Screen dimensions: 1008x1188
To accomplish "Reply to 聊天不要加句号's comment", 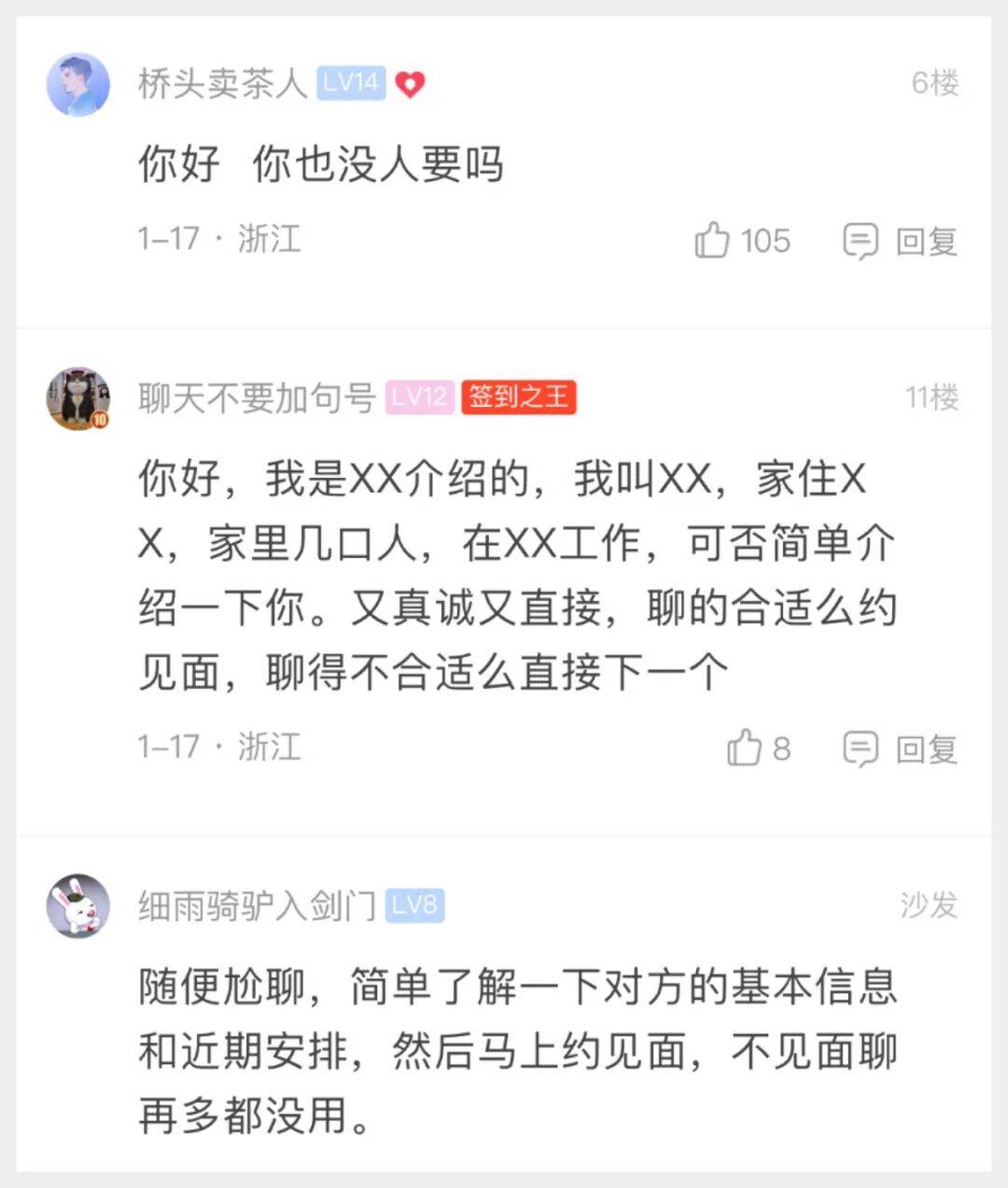I will (x=900, y=748).
